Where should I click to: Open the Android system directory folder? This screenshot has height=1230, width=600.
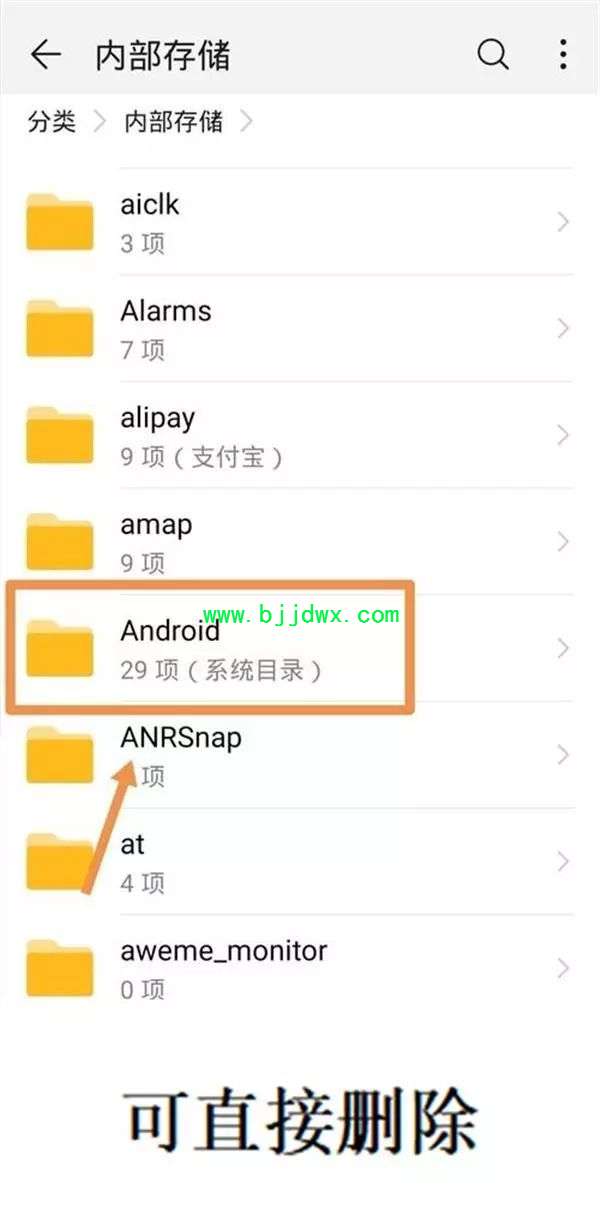coord(300,648)
